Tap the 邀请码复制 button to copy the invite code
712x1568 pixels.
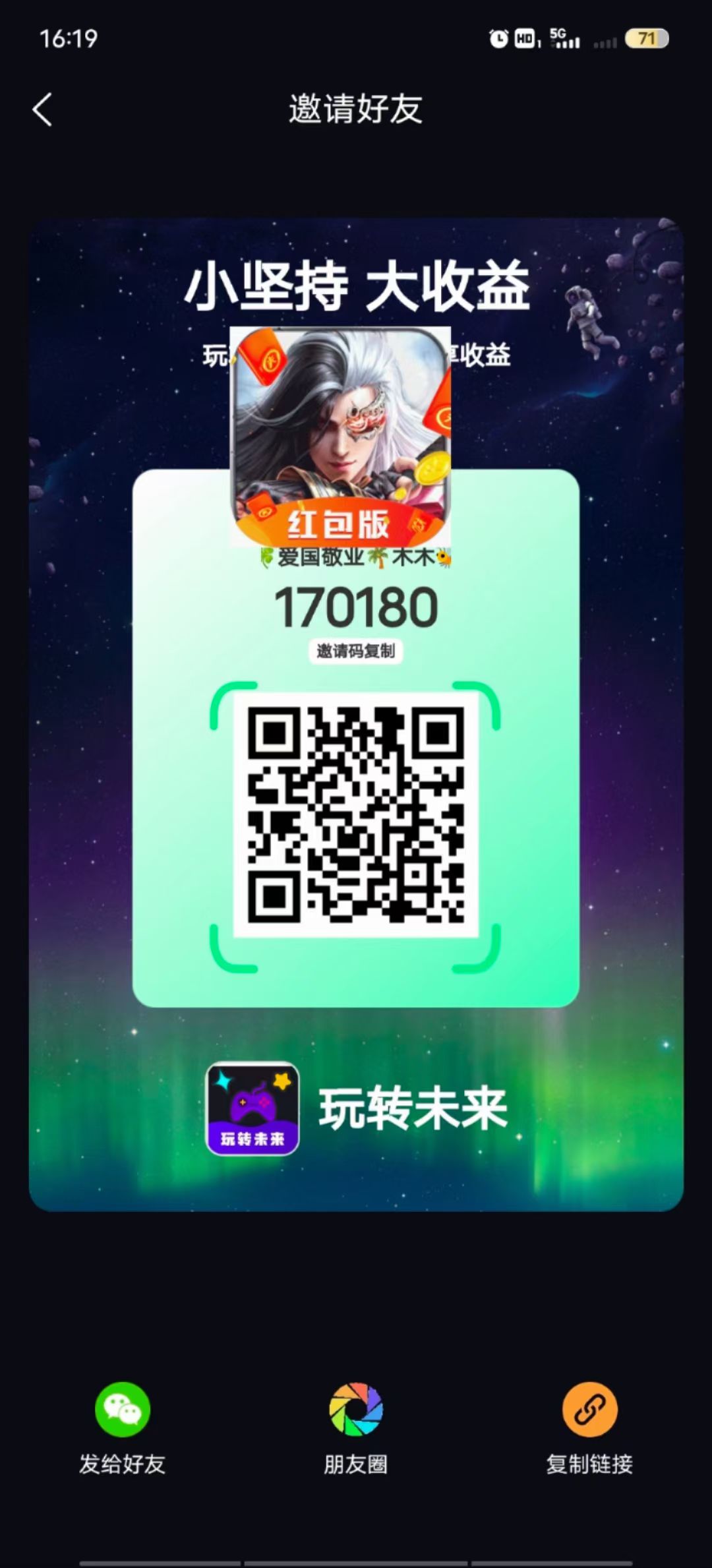tap(356, 651)
